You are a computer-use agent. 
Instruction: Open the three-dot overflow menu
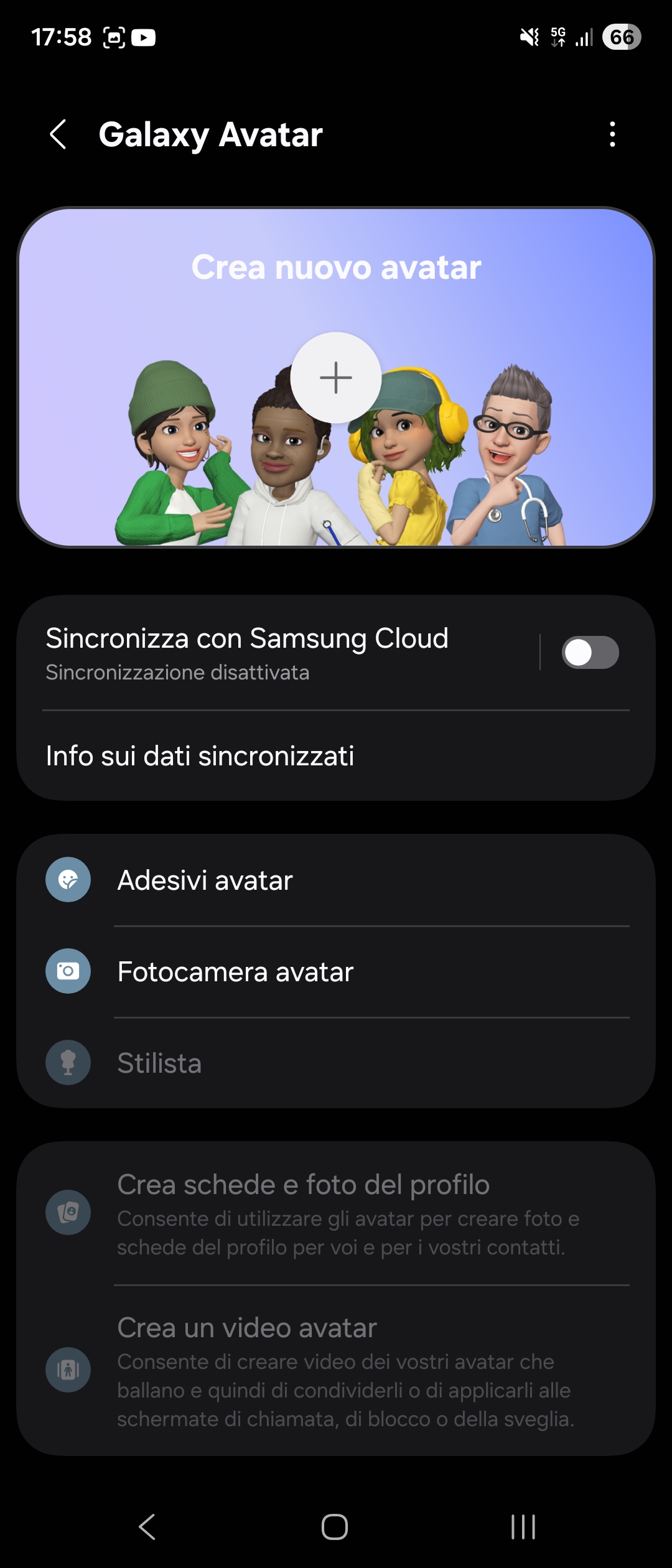tap(612, 134)
